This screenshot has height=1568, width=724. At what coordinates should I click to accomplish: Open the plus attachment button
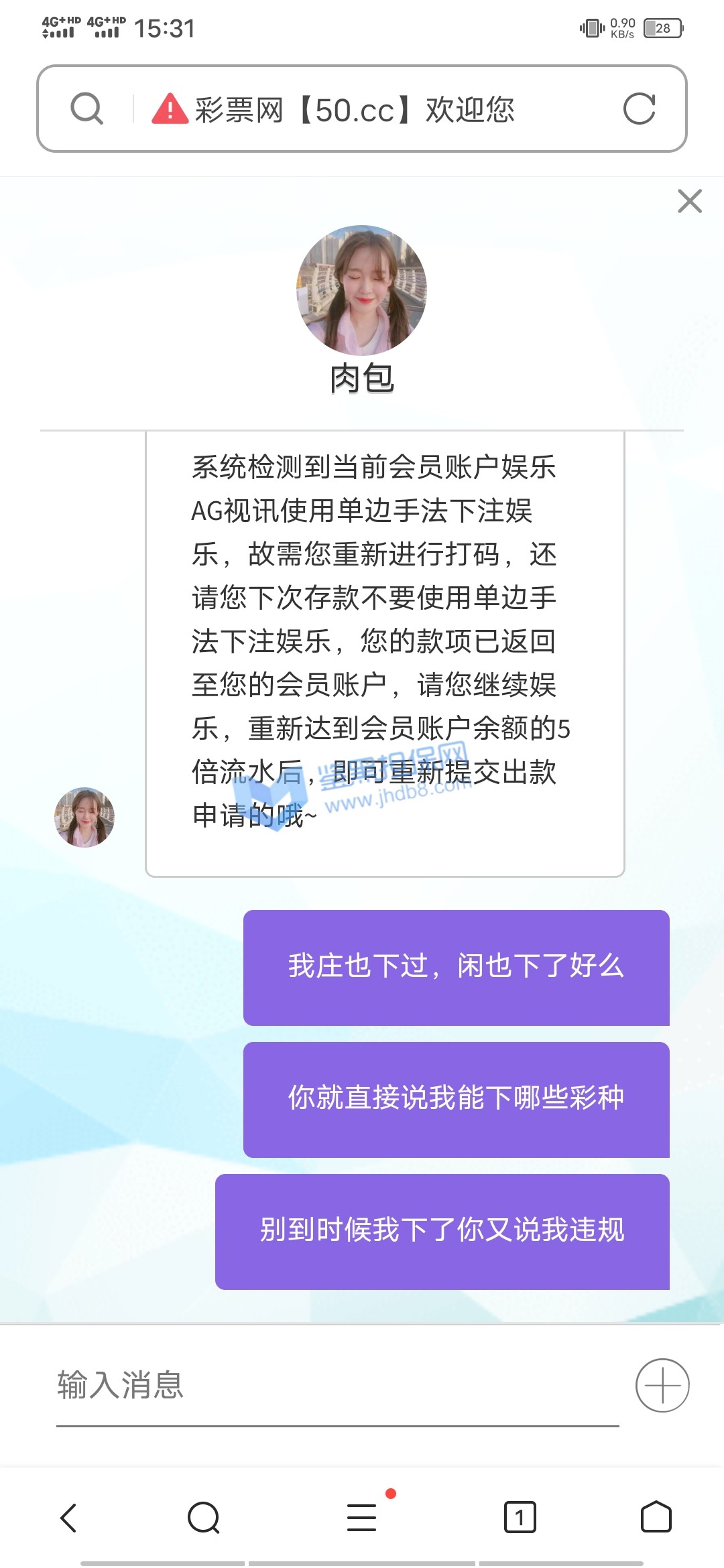click(662, 1385)
